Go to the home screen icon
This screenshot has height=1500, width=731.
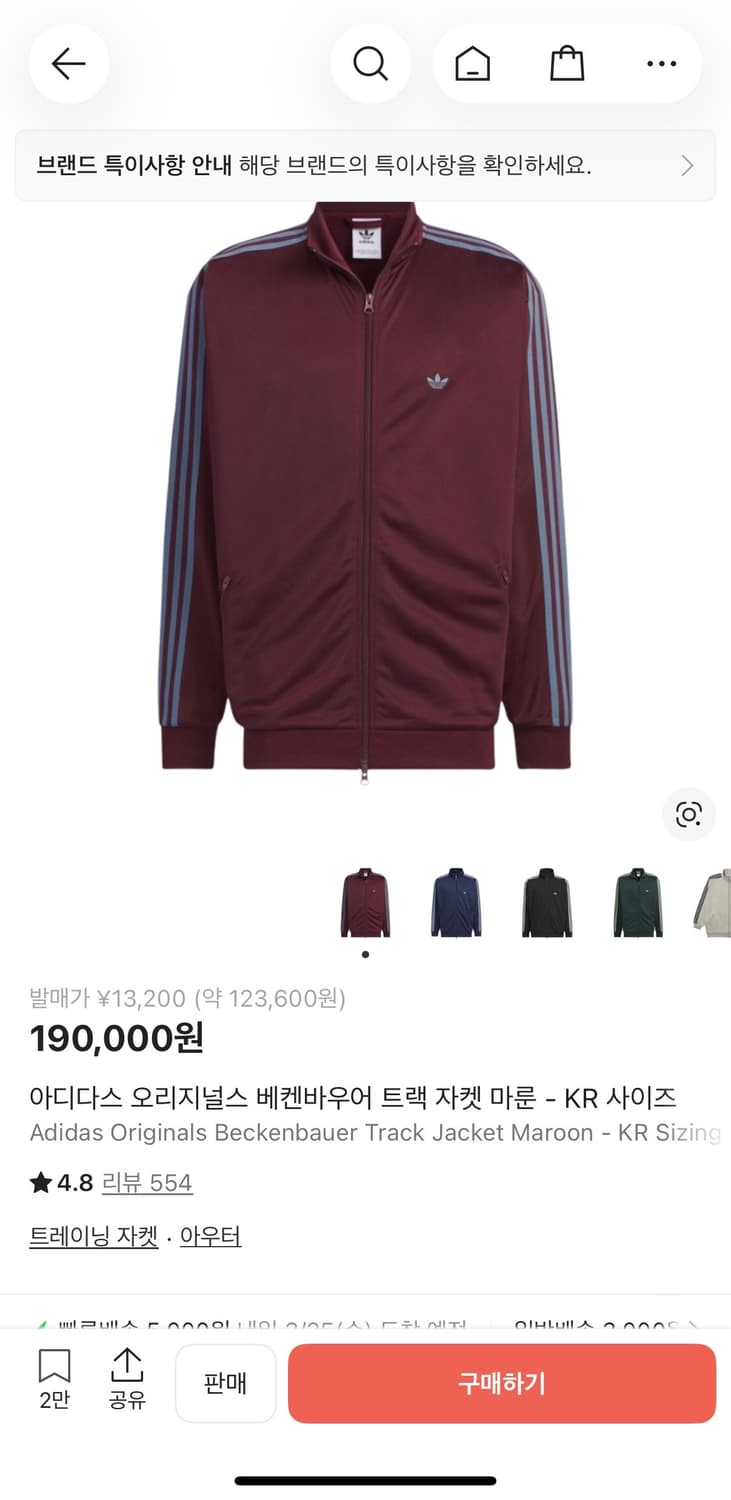coord(473,62)
